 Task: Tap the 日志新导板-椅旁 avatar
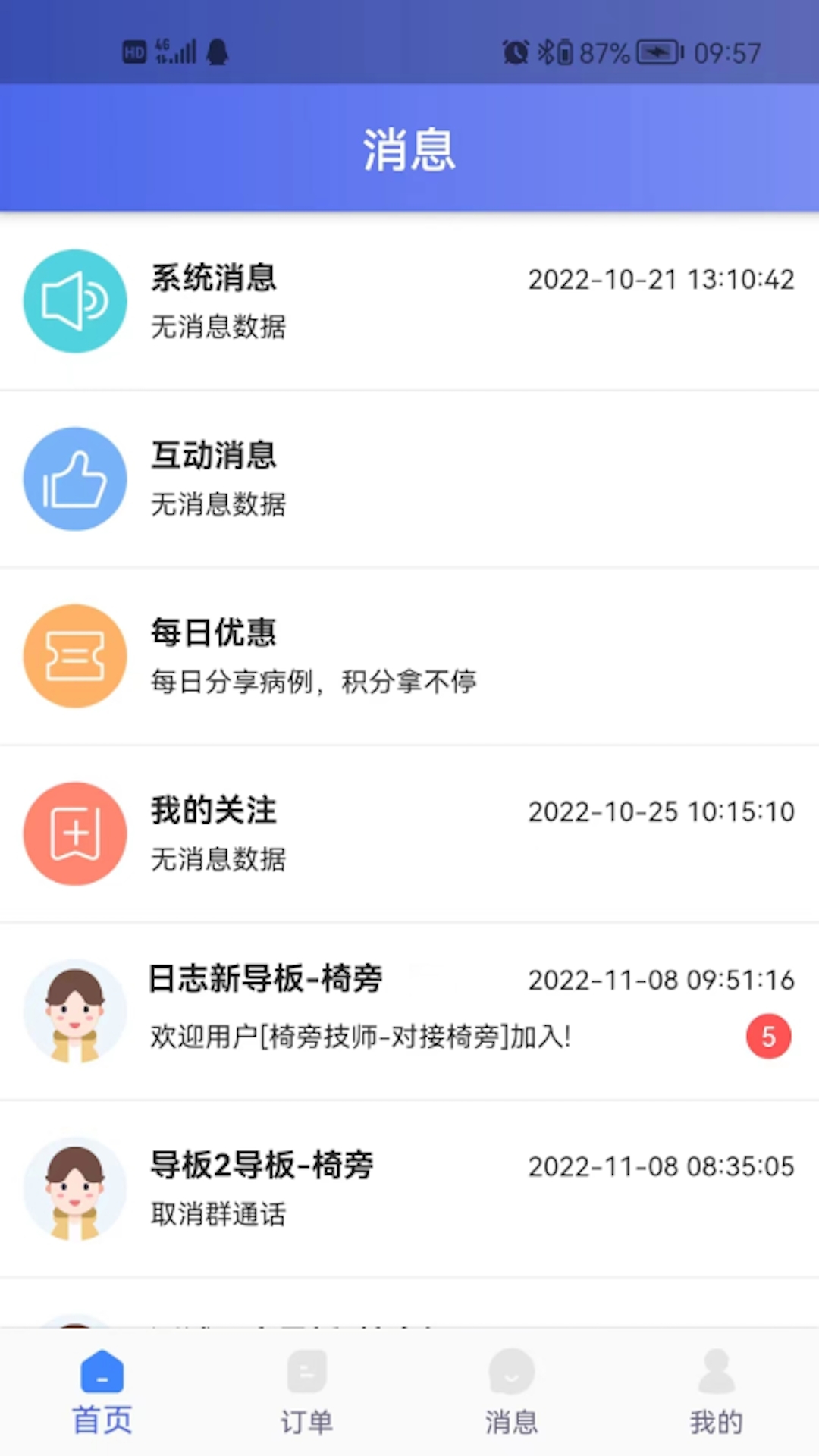(x=74, y=1011)
